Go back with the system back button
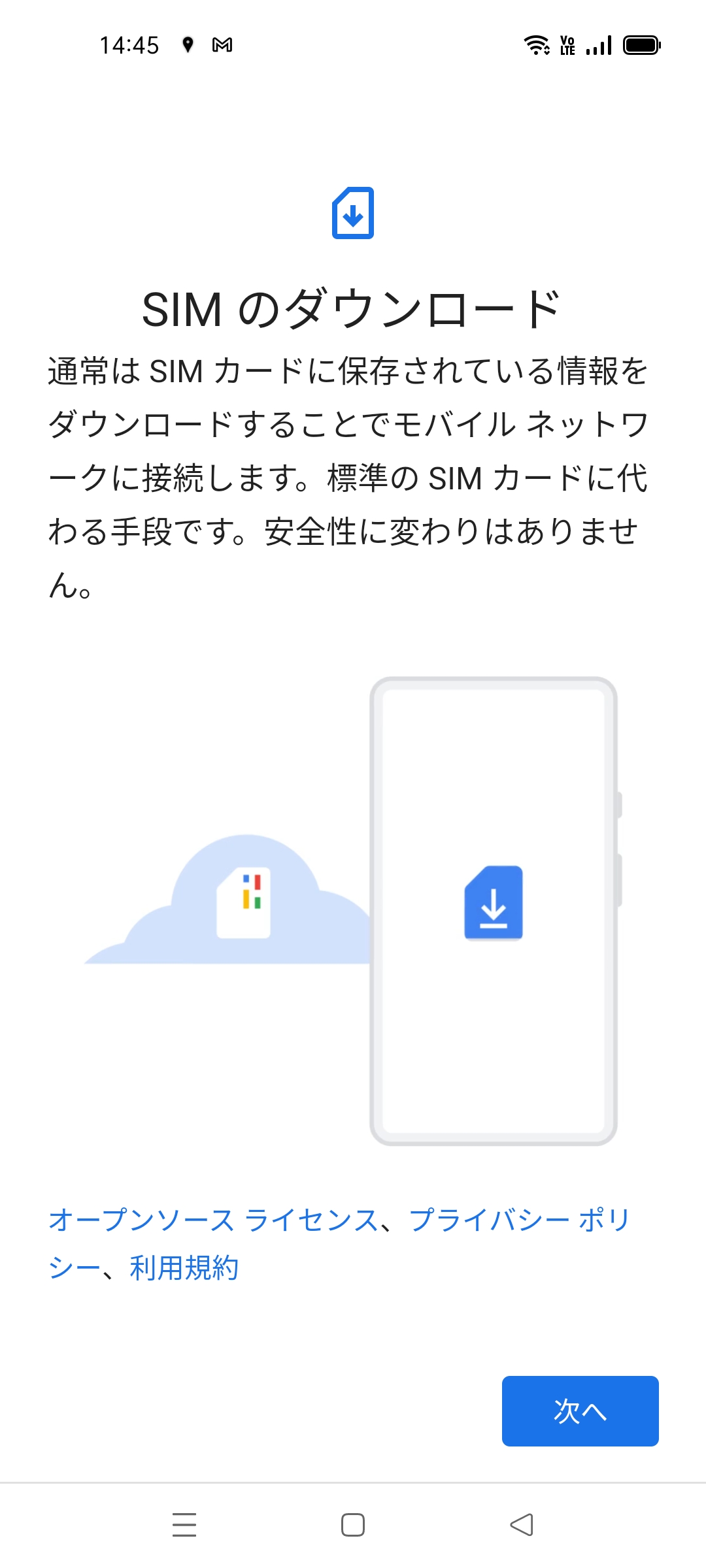This screenshot has width=706, height=1568. [521, 1524]
